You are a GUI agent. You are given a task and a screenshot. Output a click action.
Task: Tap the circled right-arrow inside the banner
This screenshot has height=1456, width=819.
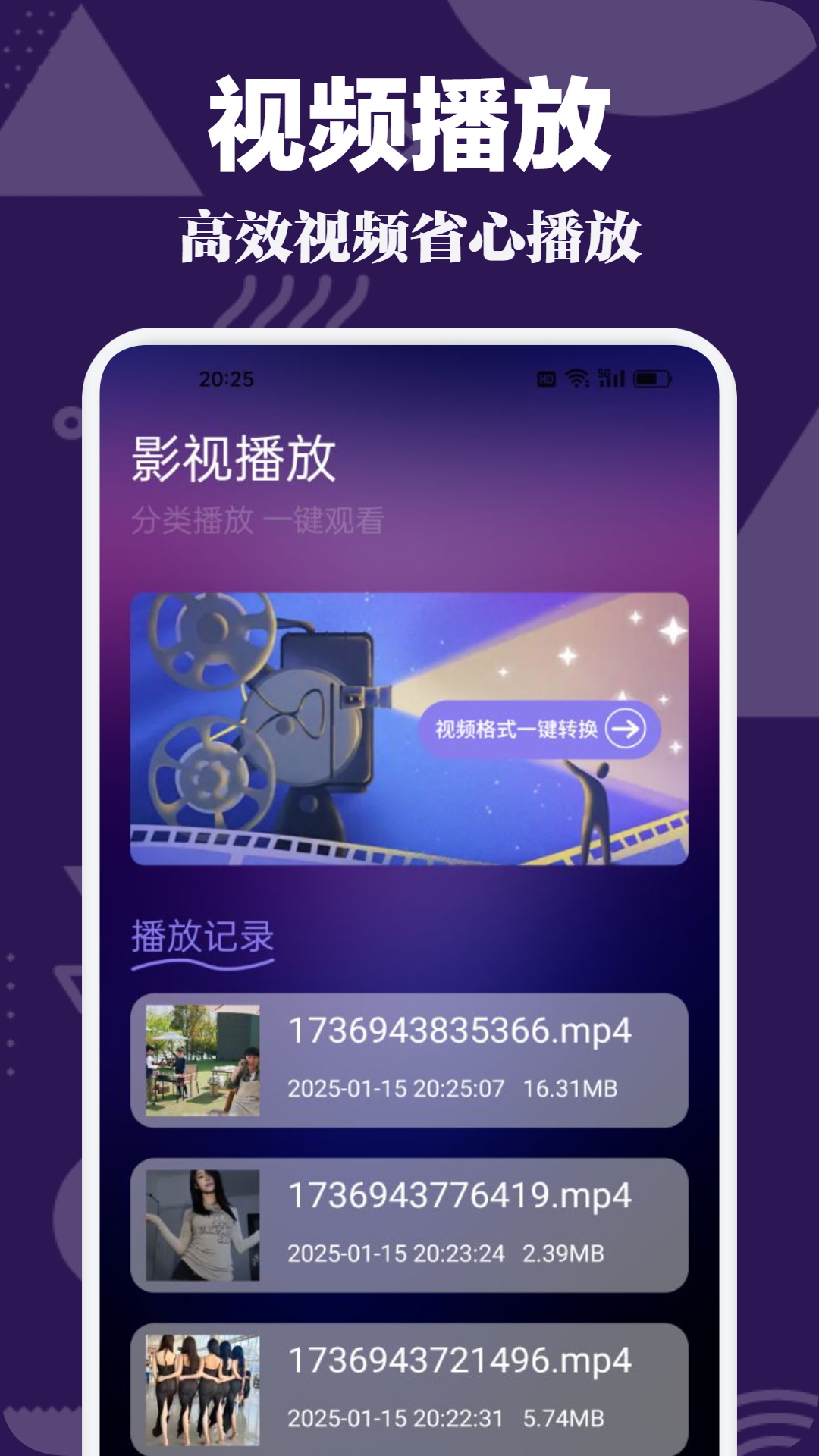coord(626,727)
